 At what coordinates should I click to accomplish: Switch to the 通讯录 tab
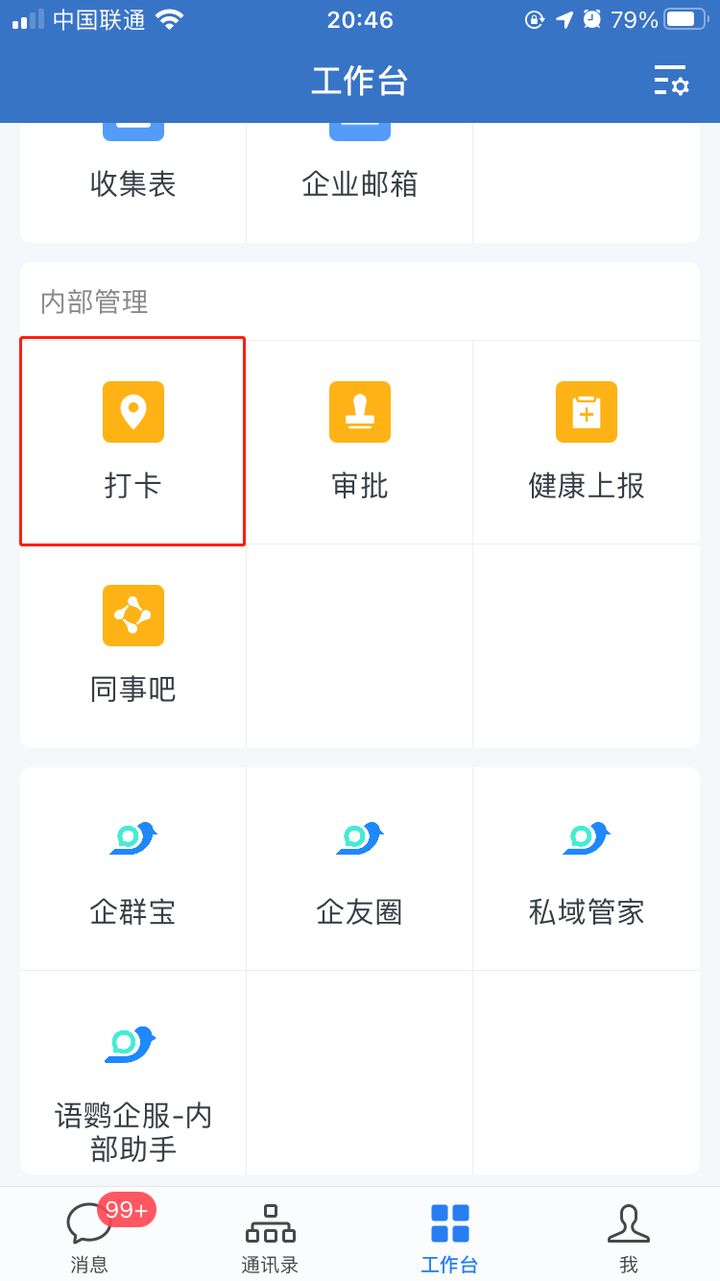[270, 1236]
